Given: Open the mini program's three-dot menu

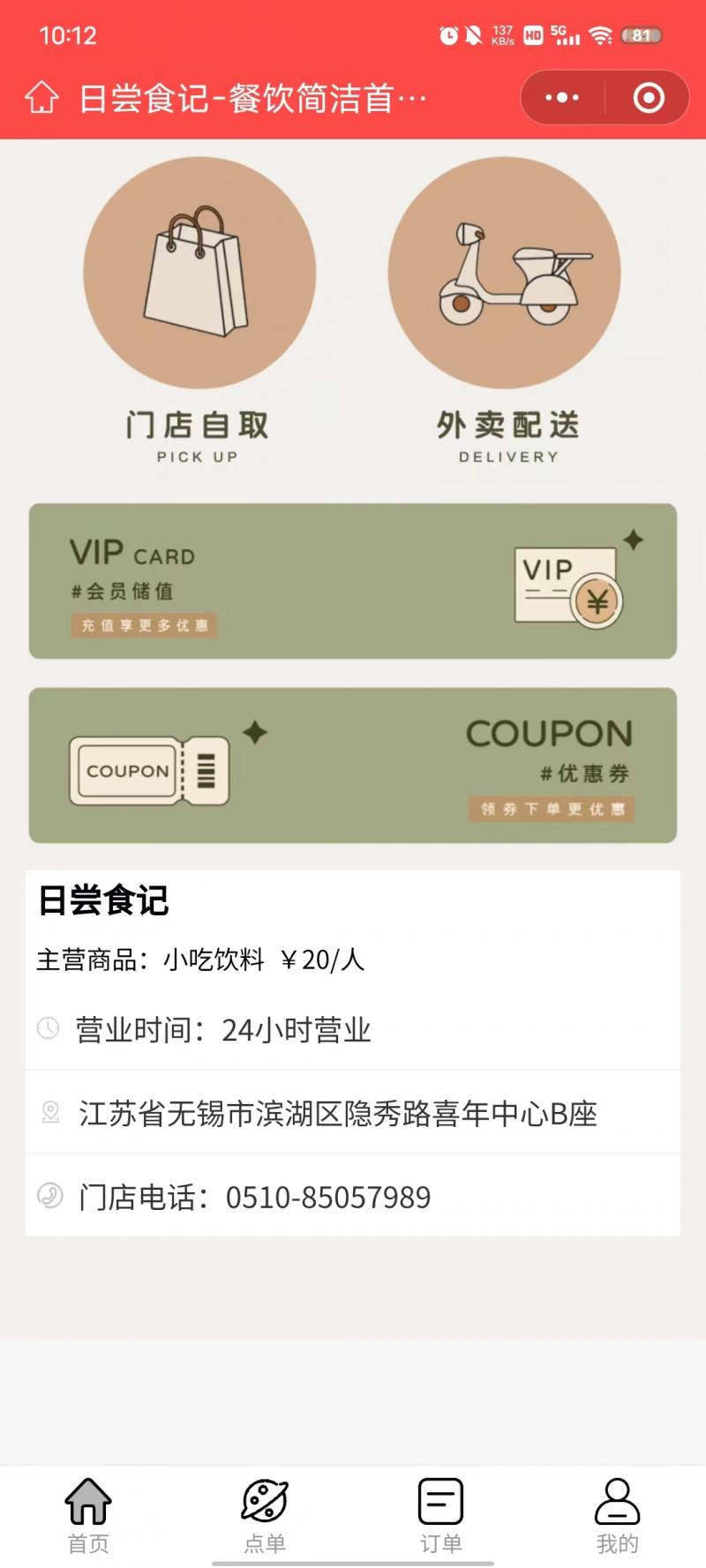Looking at the screenshot, I should pos(562,97).
